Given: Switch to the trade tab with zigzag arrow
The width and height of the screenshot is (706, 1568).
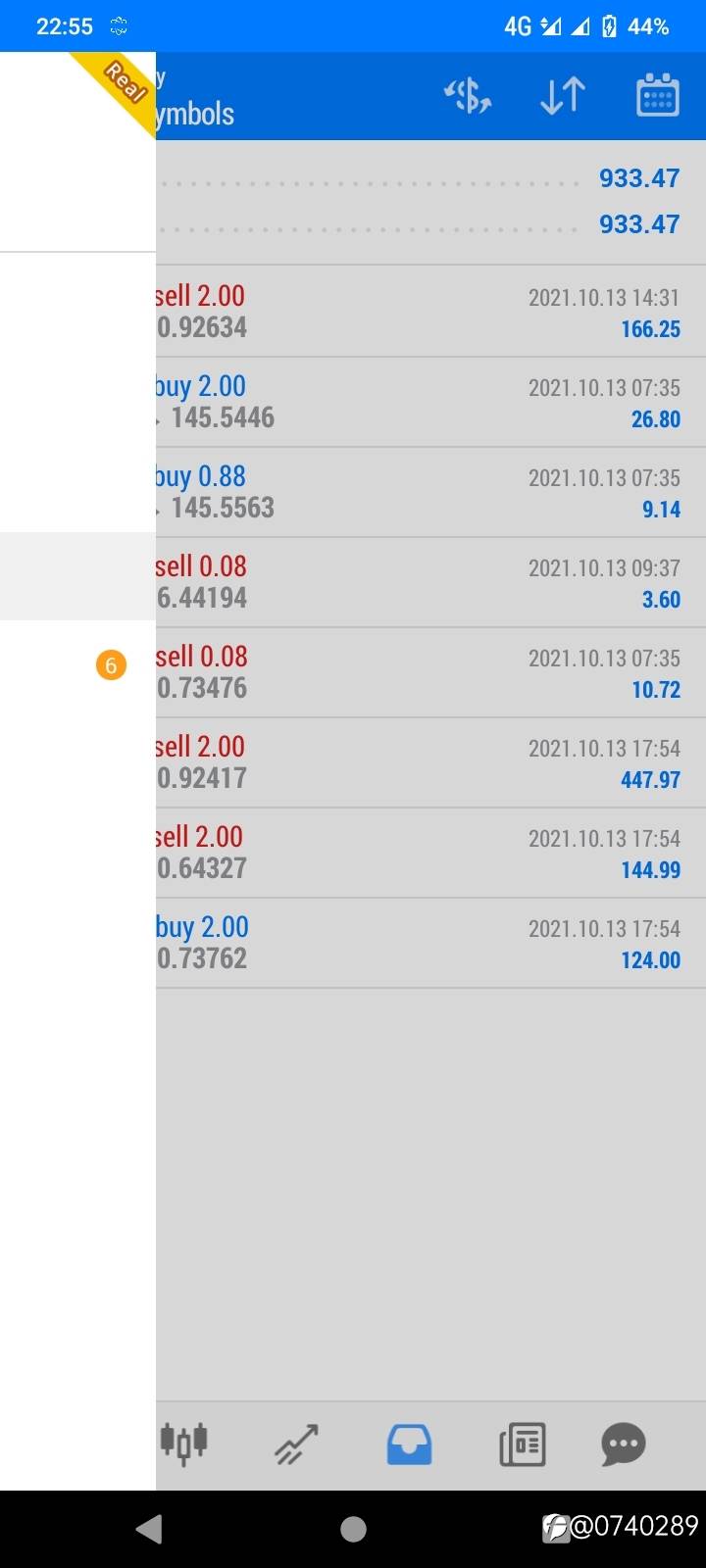Looking at the screenshot, I should coord(296,1444).
